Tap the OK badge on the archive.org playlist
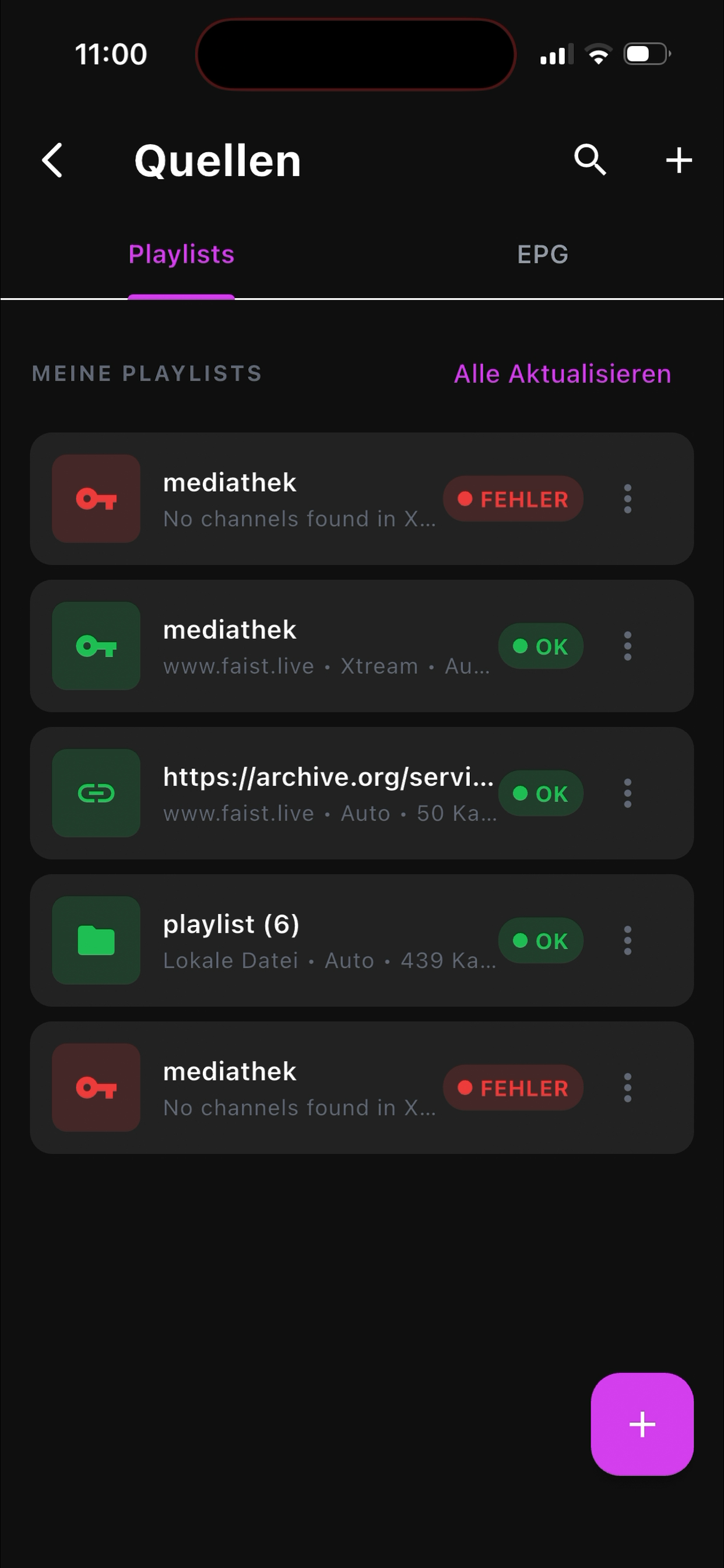Viewport: 724px width, 1568px height. pyautogui.click(x=541, y=793)
